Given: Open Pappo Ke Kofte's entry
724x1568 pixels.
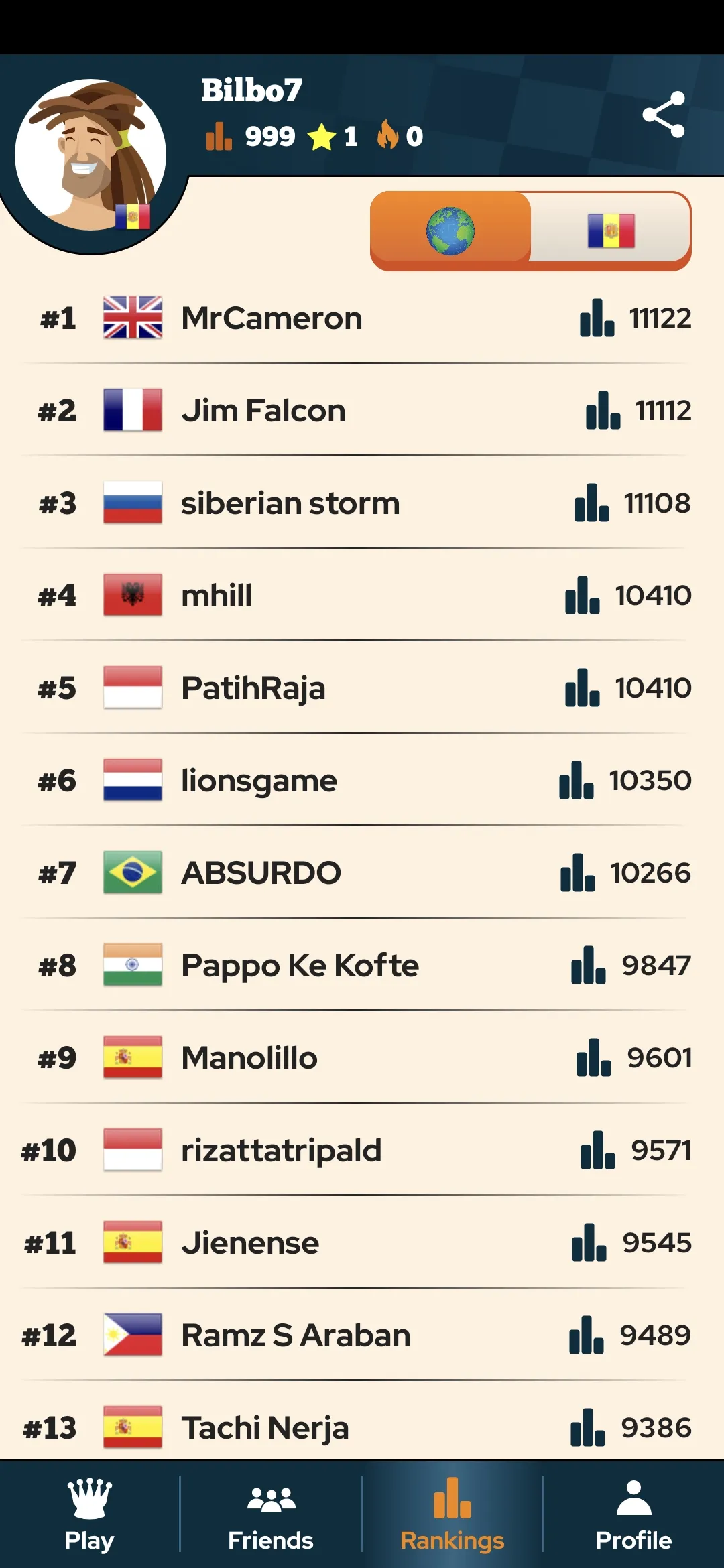Looking at the screenshot, I should coord(362,965).
